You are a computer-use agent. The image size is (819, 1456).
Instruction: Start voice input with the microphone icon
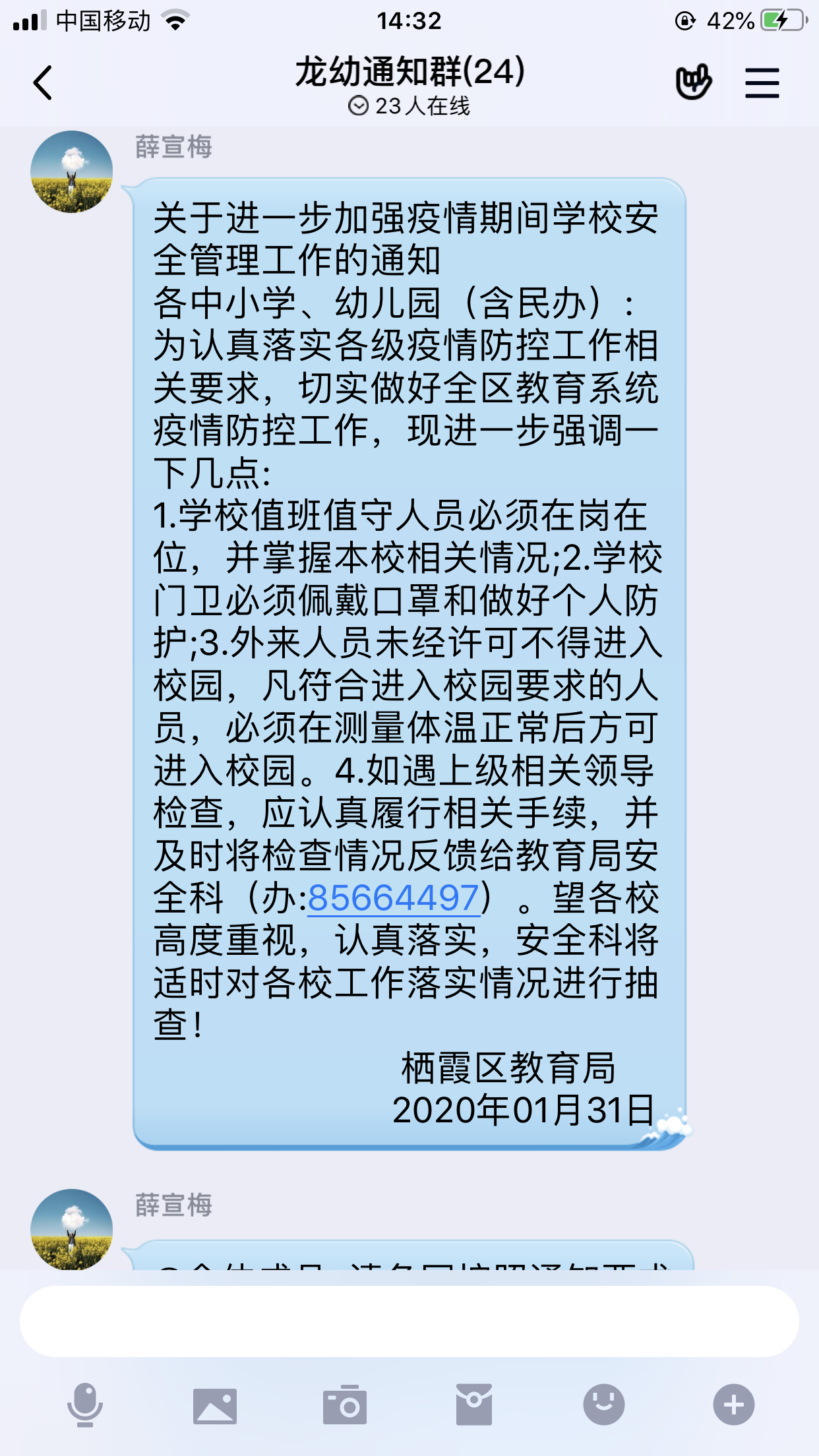(x=85, y=1405)
